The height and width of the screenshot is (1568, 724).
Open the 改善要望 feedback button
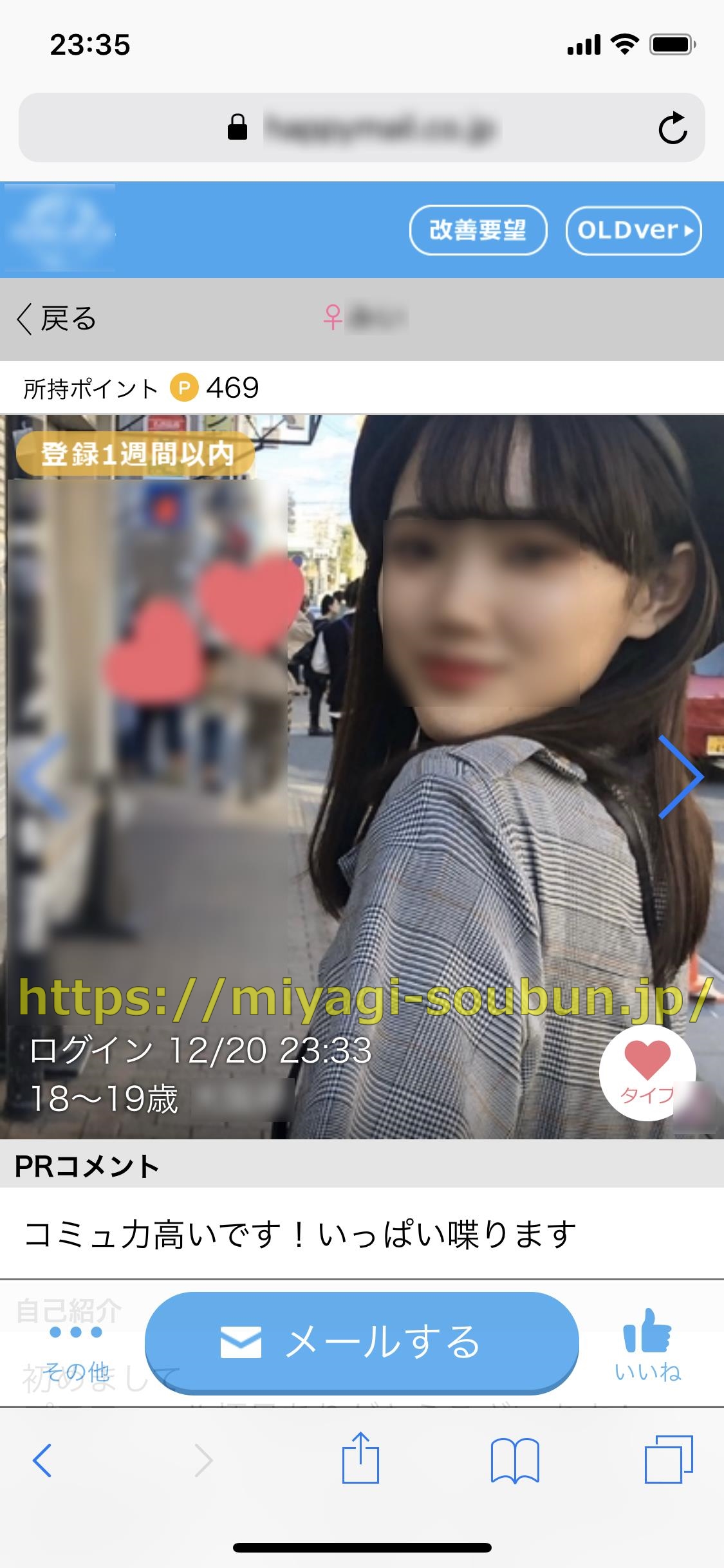(x=478, y=230)
